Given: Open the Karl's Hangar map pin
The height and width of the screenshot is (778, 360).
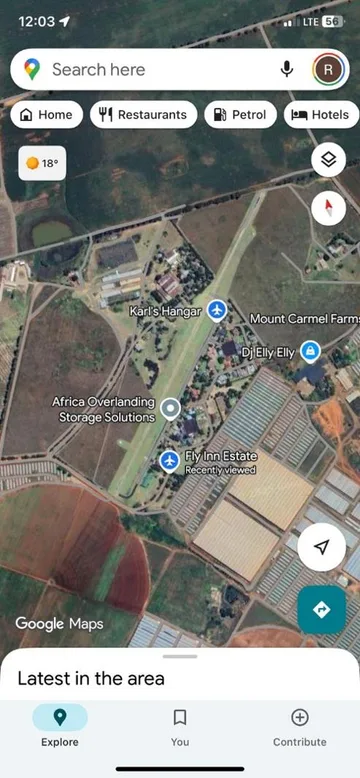Looking at the screenshot, I should coord(216,311).
